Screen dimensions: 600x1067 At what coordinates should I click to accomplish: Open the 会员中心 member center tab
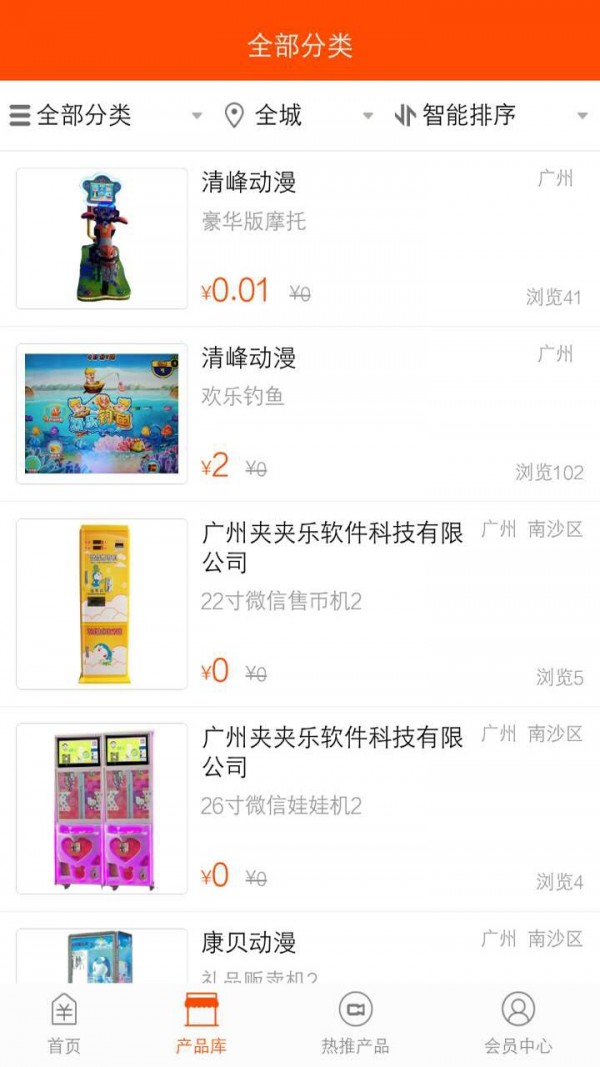pyautogui.click(x=518, y=1024)
